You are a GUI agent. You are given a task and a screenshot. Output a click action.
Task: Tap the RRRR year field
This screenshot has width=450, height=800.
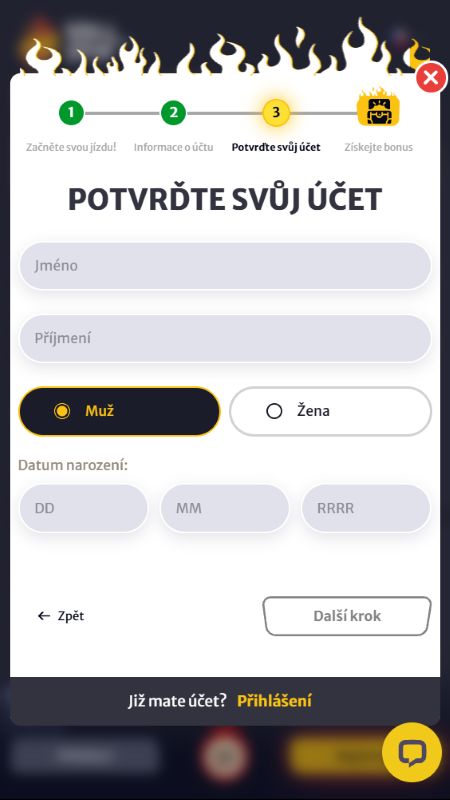(366, 508)
